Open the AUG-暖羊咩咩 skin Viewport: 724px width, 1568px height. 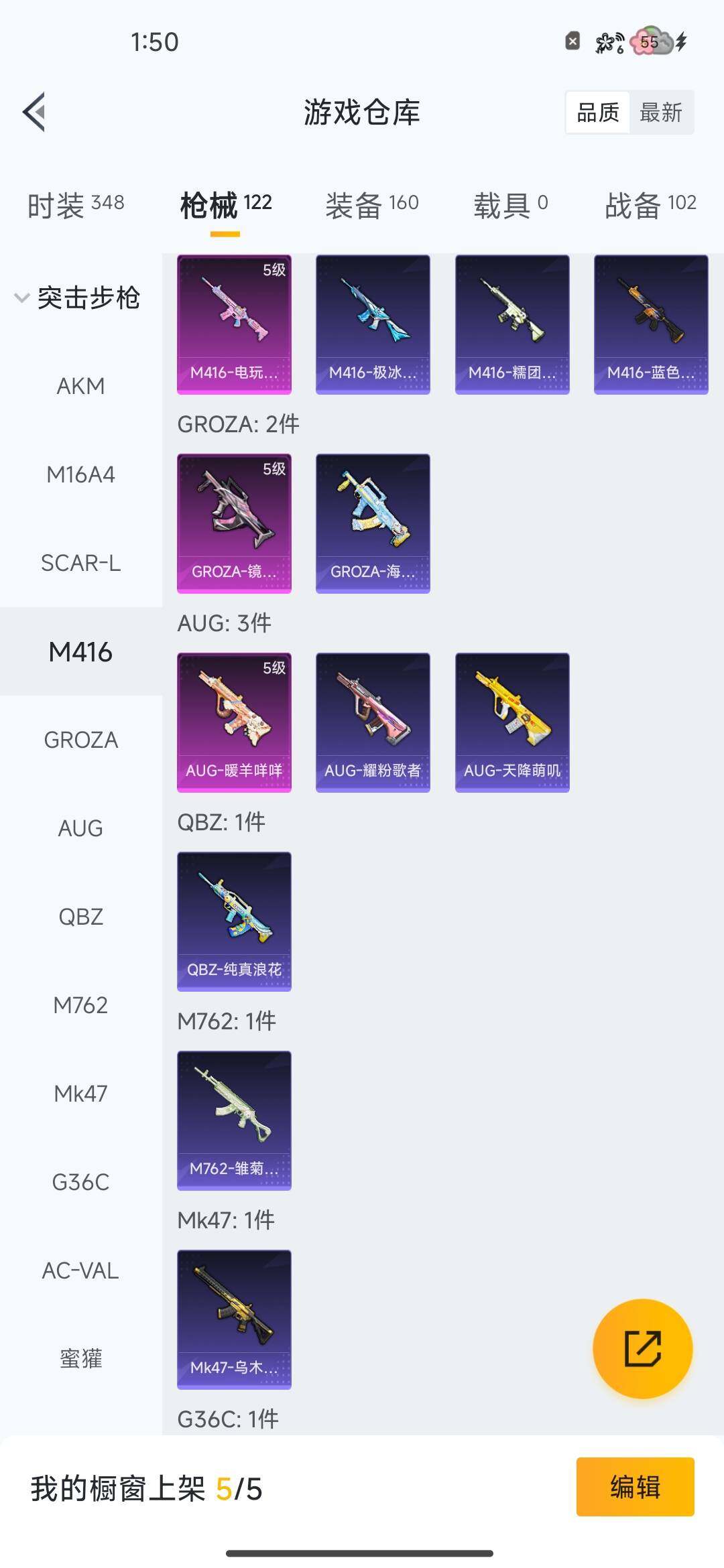234,722
